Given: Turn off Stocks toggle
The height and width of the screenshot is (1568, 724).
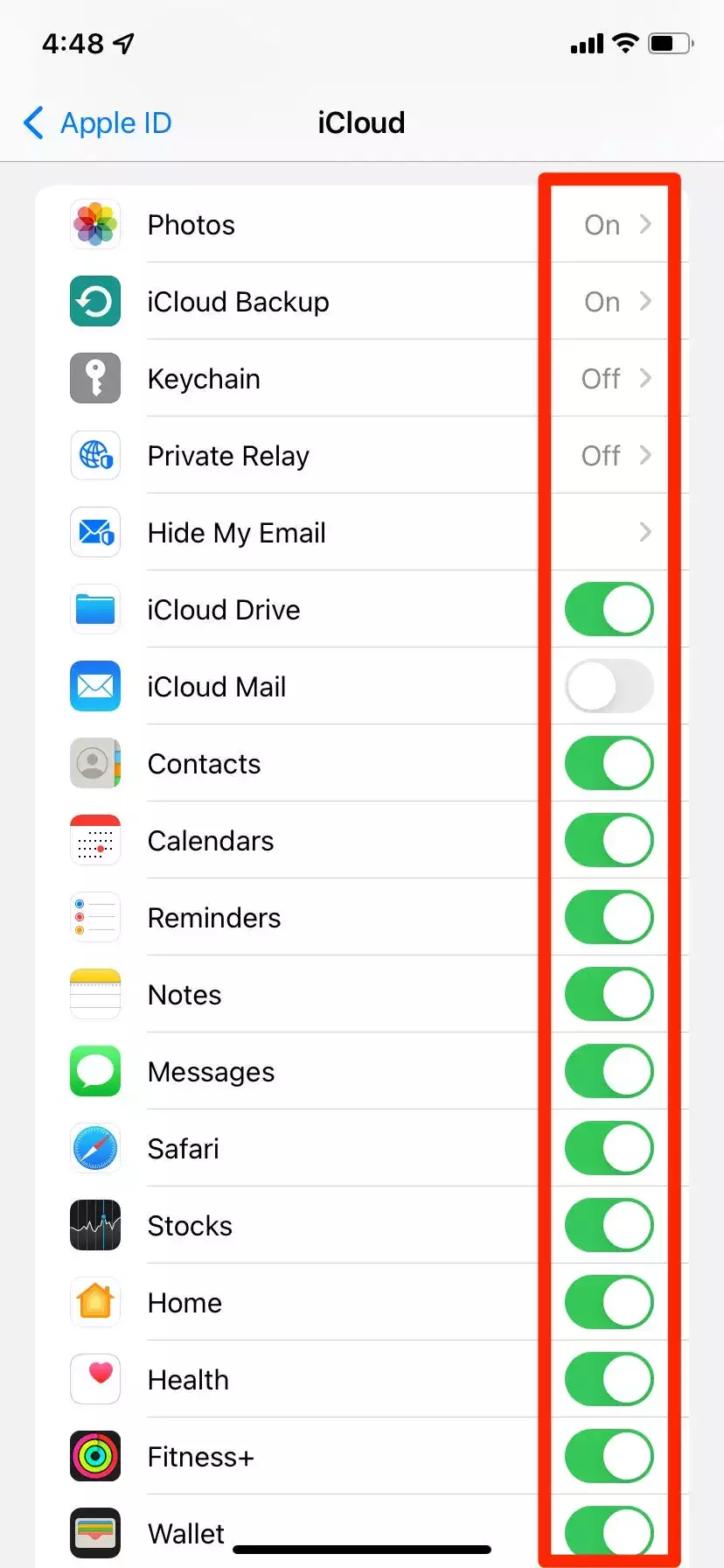Looking at the screenshot, I should click(x=609, y=1226).
